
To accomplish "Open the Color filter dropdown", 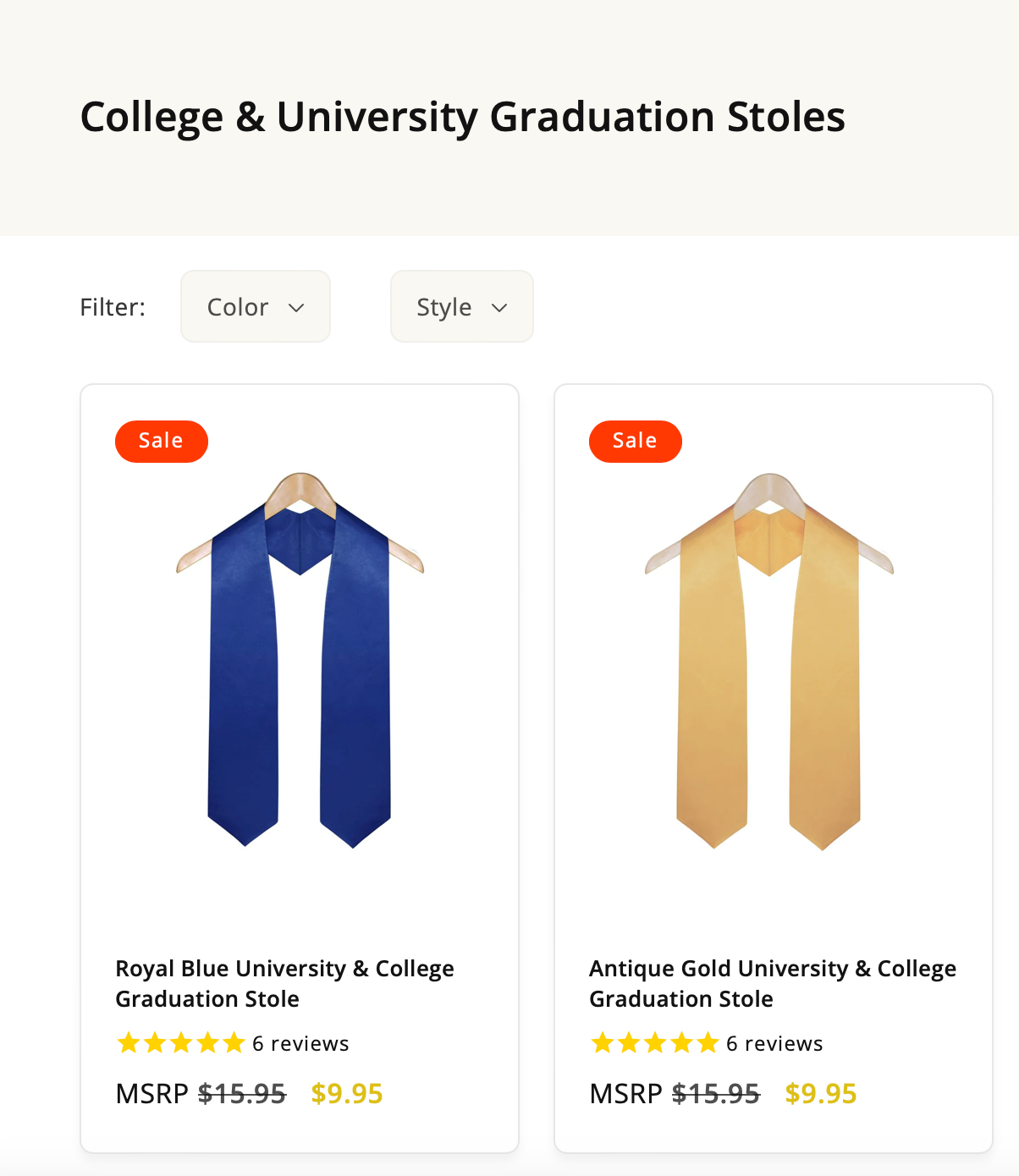I will tap(255, 306).
